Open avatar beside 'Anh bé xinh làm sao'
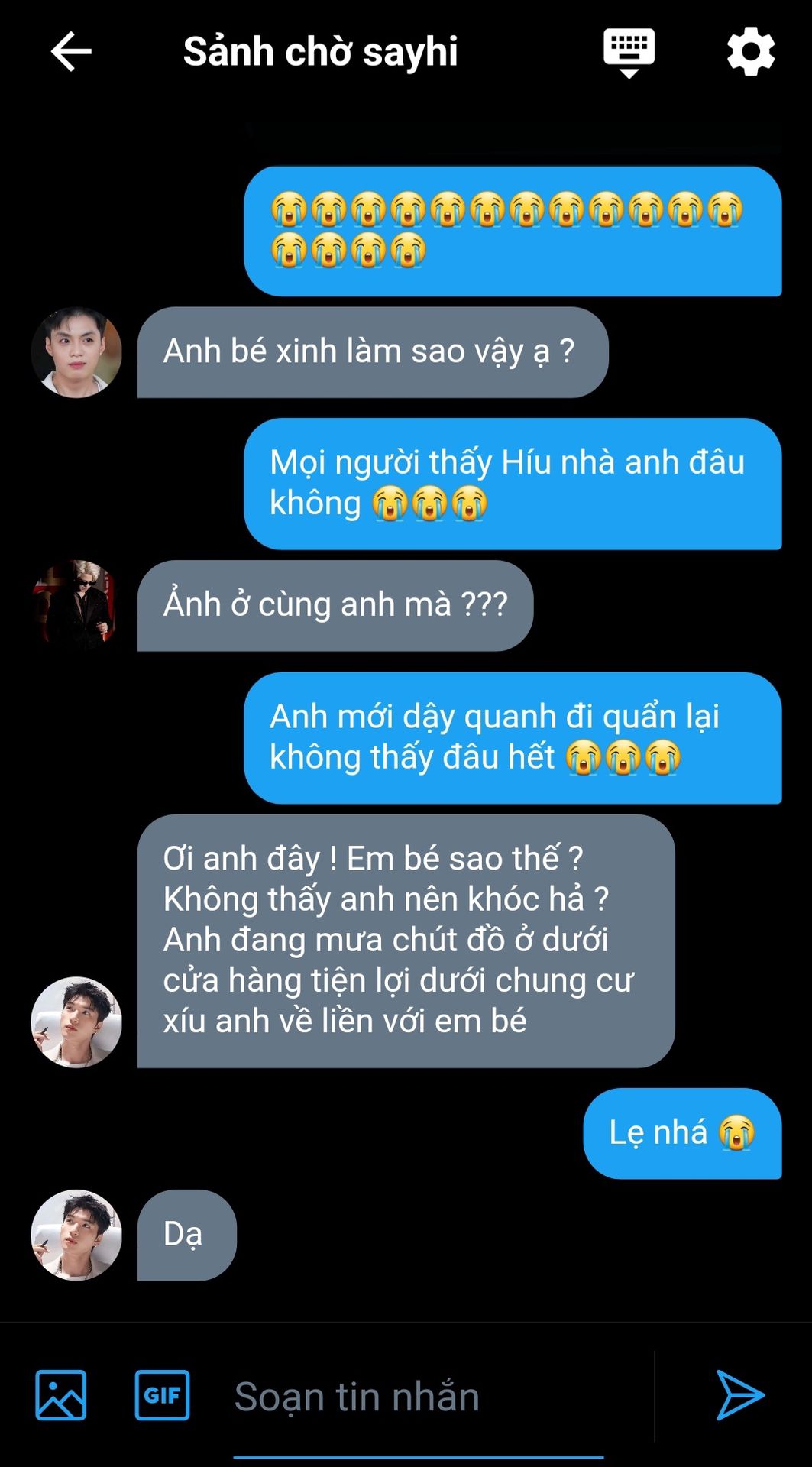 [x=76, y=353]
